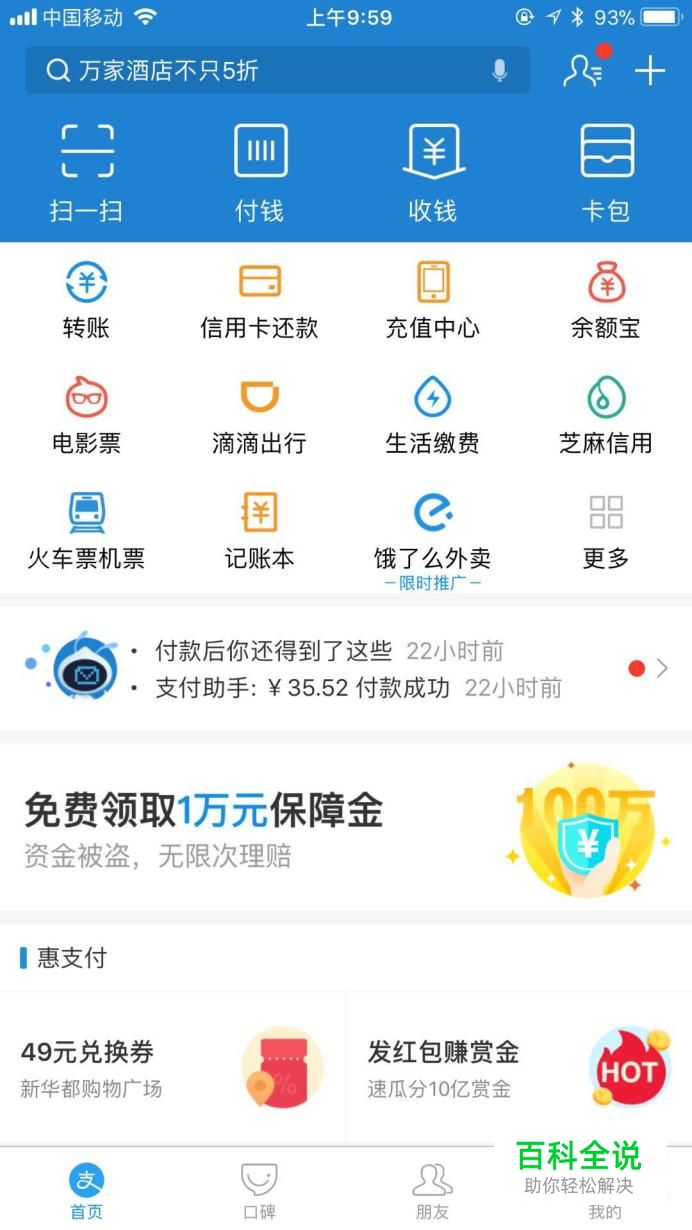Image resolution: width=692 pixels, height=1230 pixels.
Task: Open 卡包 card wallet
Action: pos(606,173)
